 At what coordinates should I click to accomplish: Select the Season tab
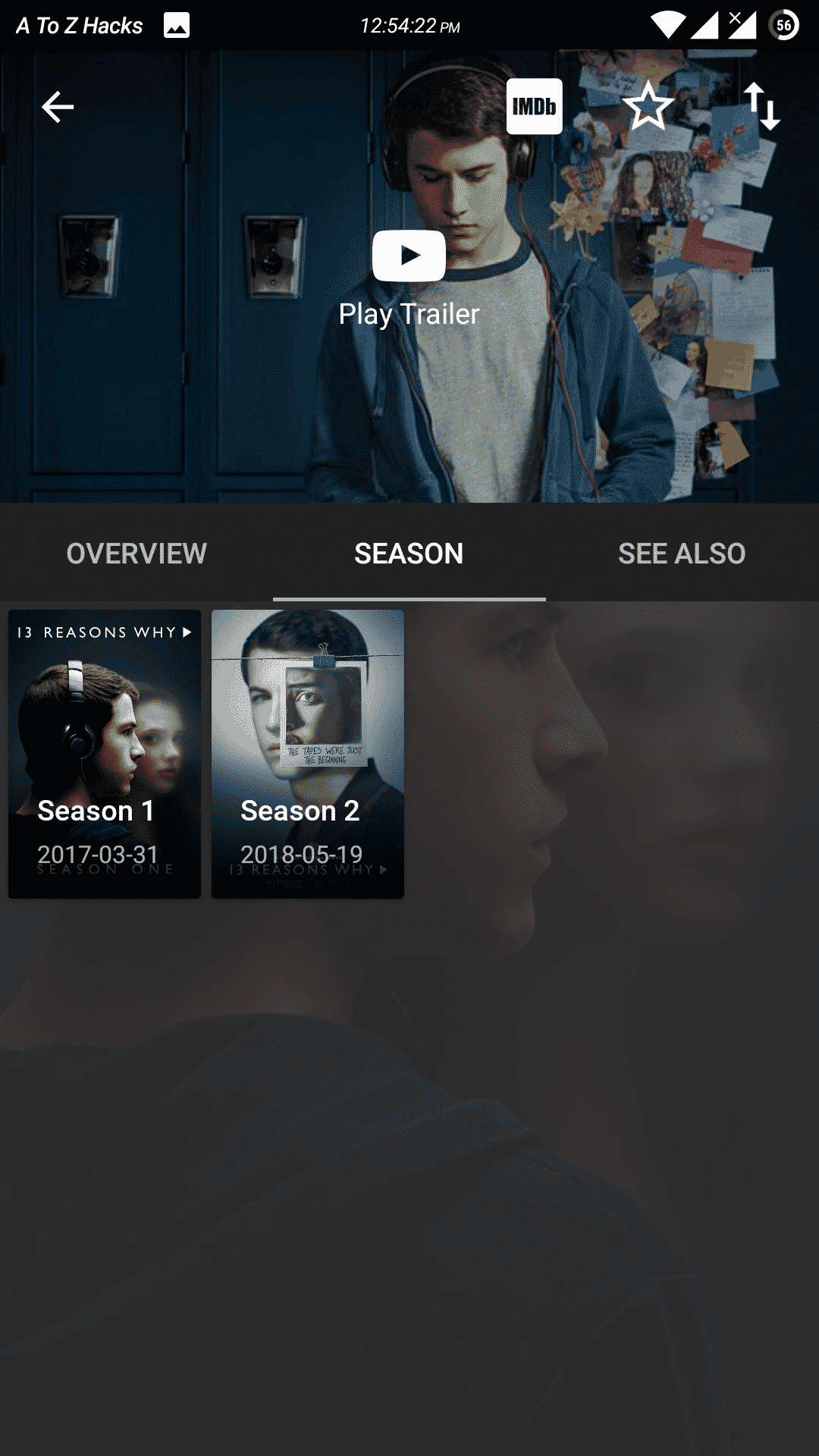(409, 554)
